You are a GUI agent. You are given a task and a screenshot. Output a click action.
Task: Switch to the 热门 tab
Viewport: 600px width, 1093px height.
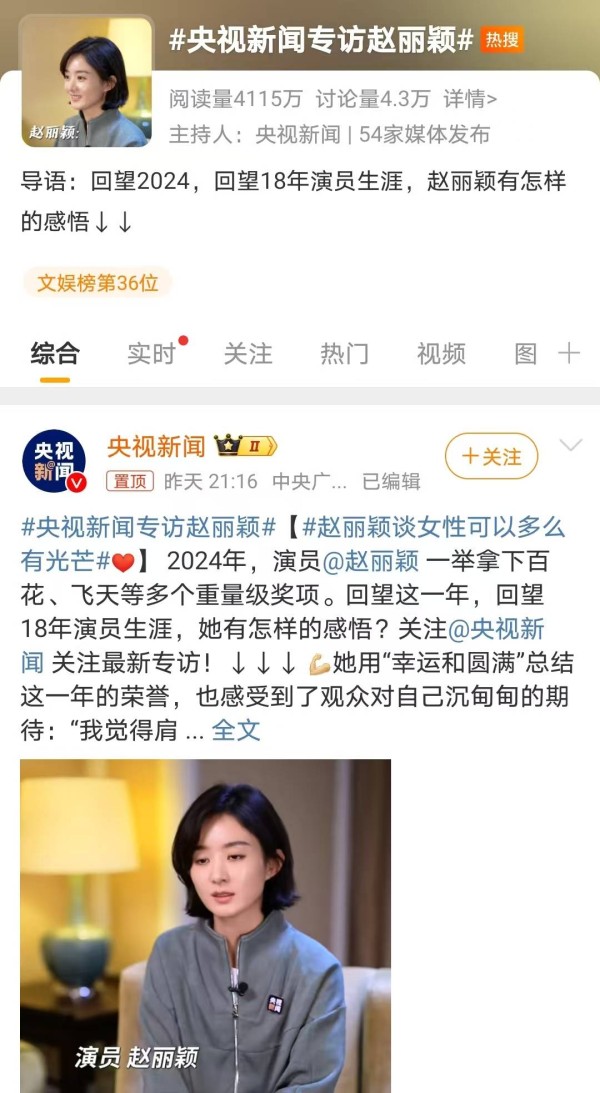(x=344, y=354)
